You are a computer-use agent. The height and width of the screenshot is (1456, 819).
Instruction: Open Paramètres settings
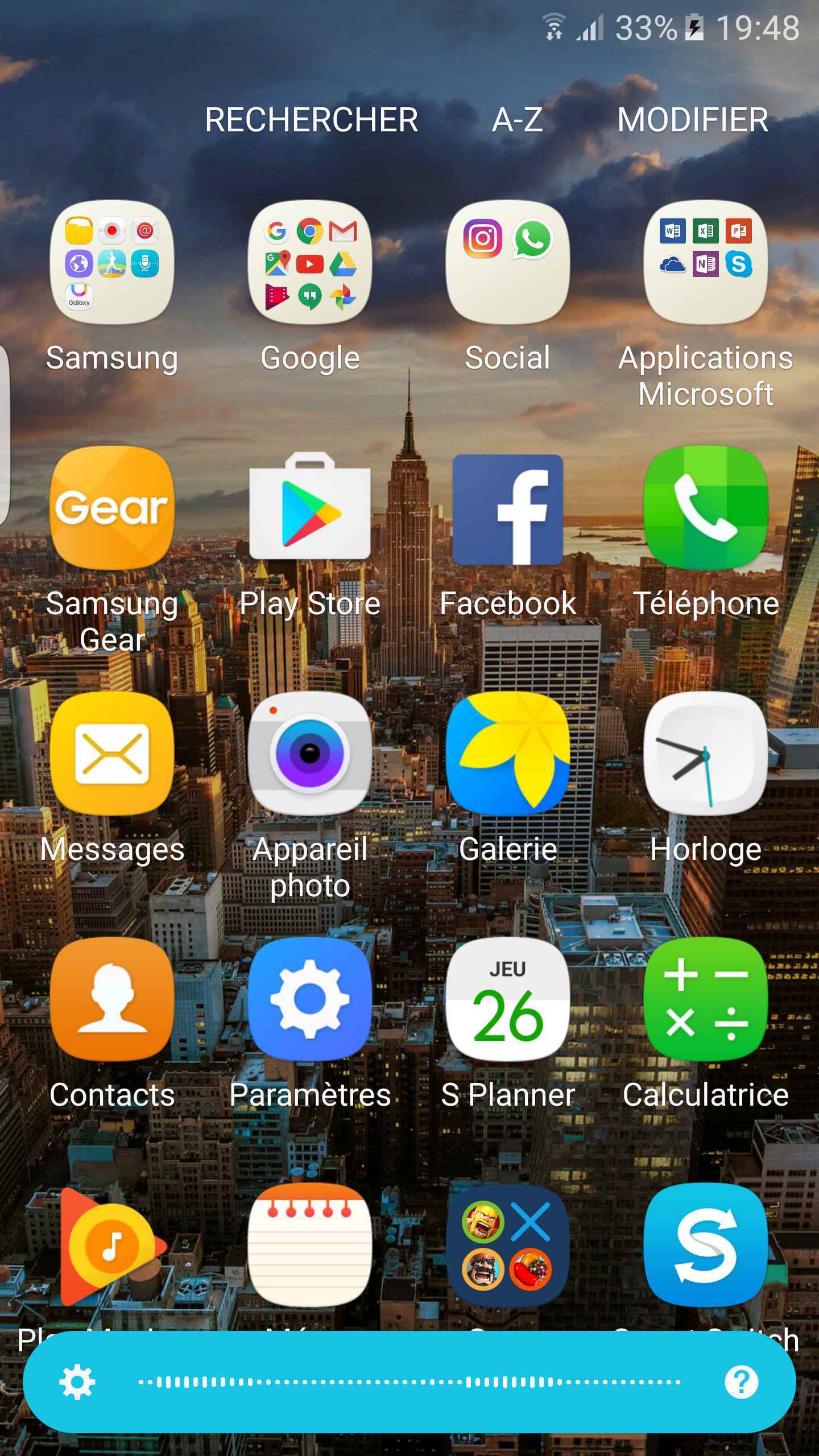310,999
